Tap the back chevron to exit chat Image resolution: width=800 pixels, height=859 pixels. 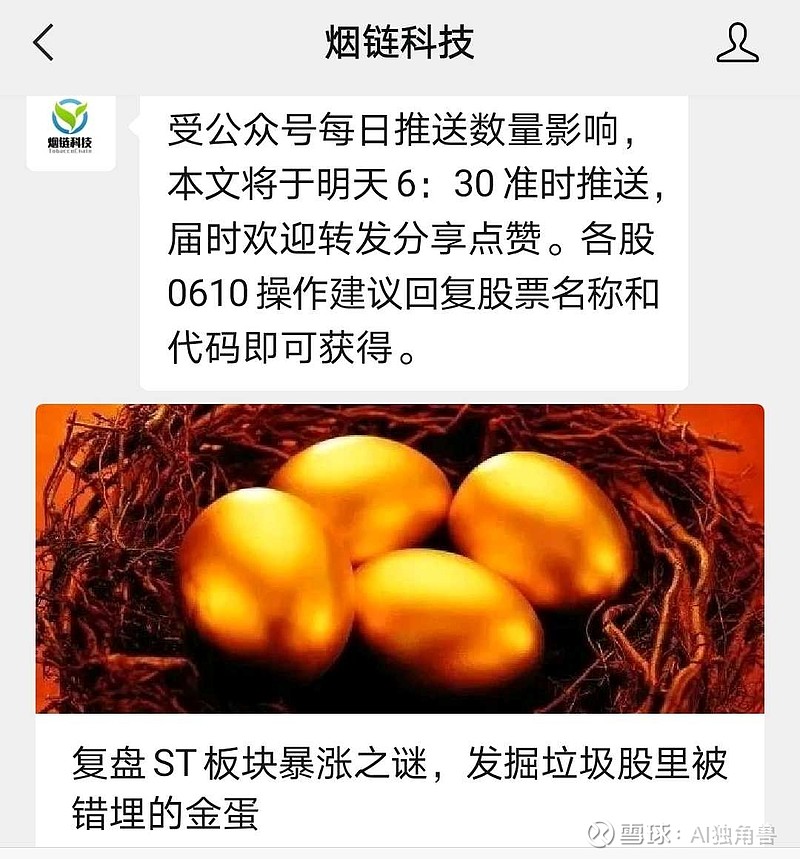[x=42, y=44]
